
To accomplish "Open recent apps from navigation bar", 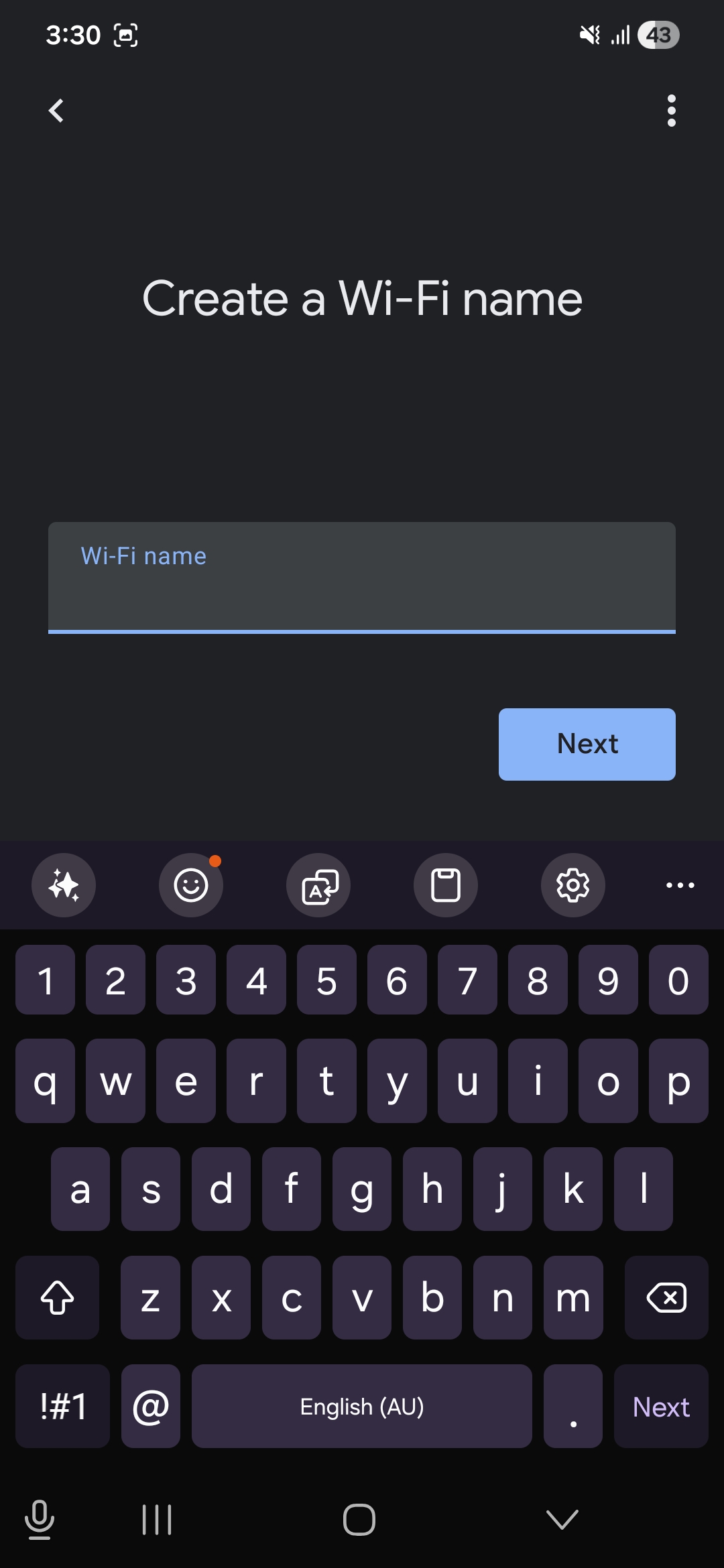I will [x=156, y=1520].
